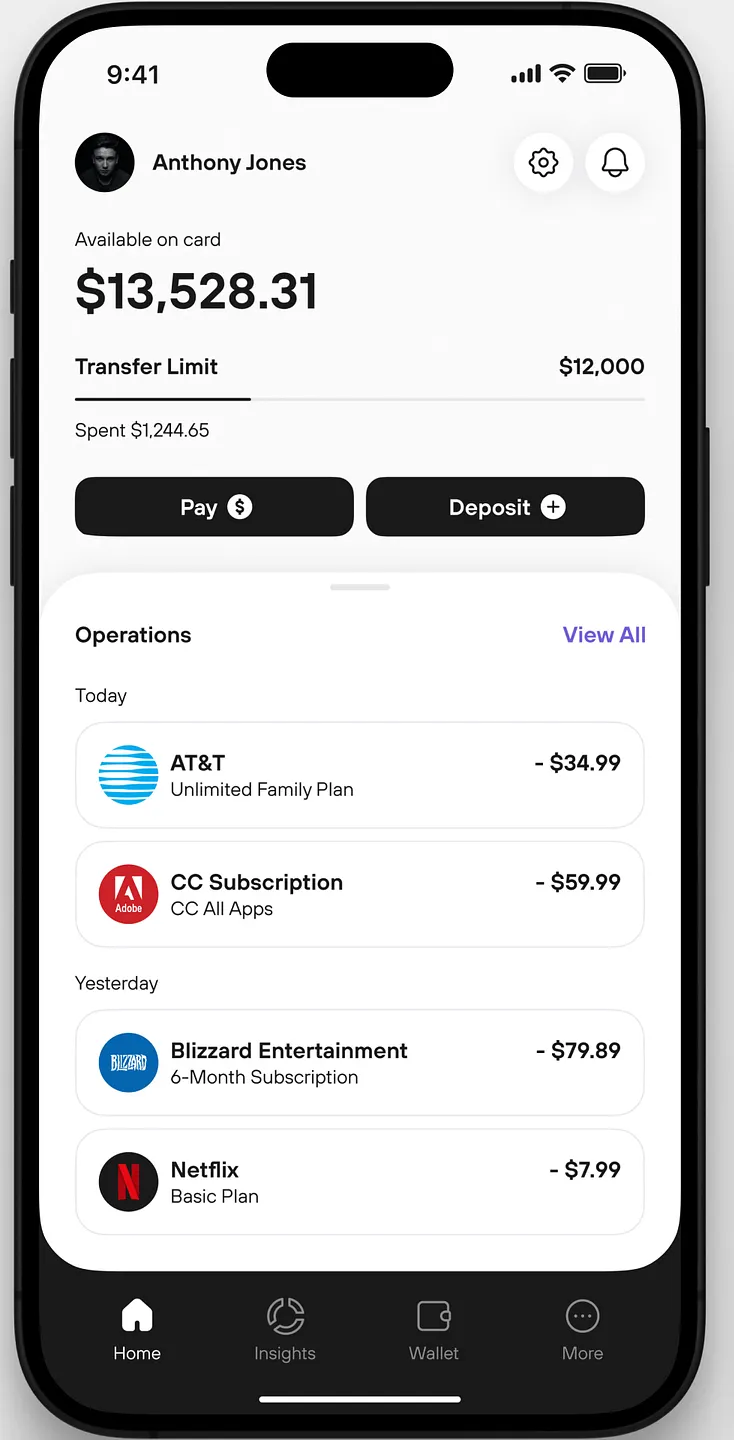This screenshot has height=1440, width=734.
Task: Tap Anthony Jones profile avatar
Action: [104, 162]
